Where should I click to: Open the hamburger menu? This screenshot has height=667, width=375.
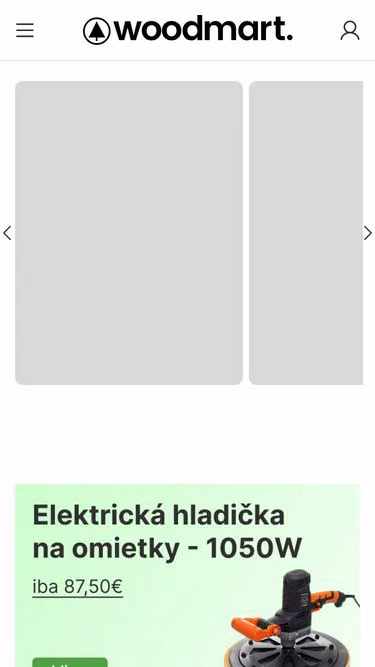pos(25,31)
